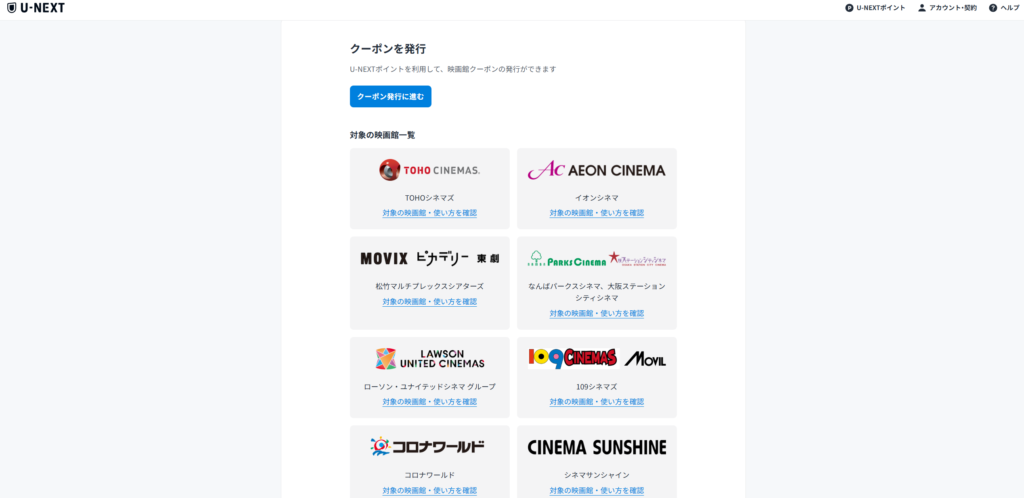Image resolution: width=1024 pixels, height=498 pixels.
Task: Check usage details link for TOHOシネマズ
Action: pos(429,213)
